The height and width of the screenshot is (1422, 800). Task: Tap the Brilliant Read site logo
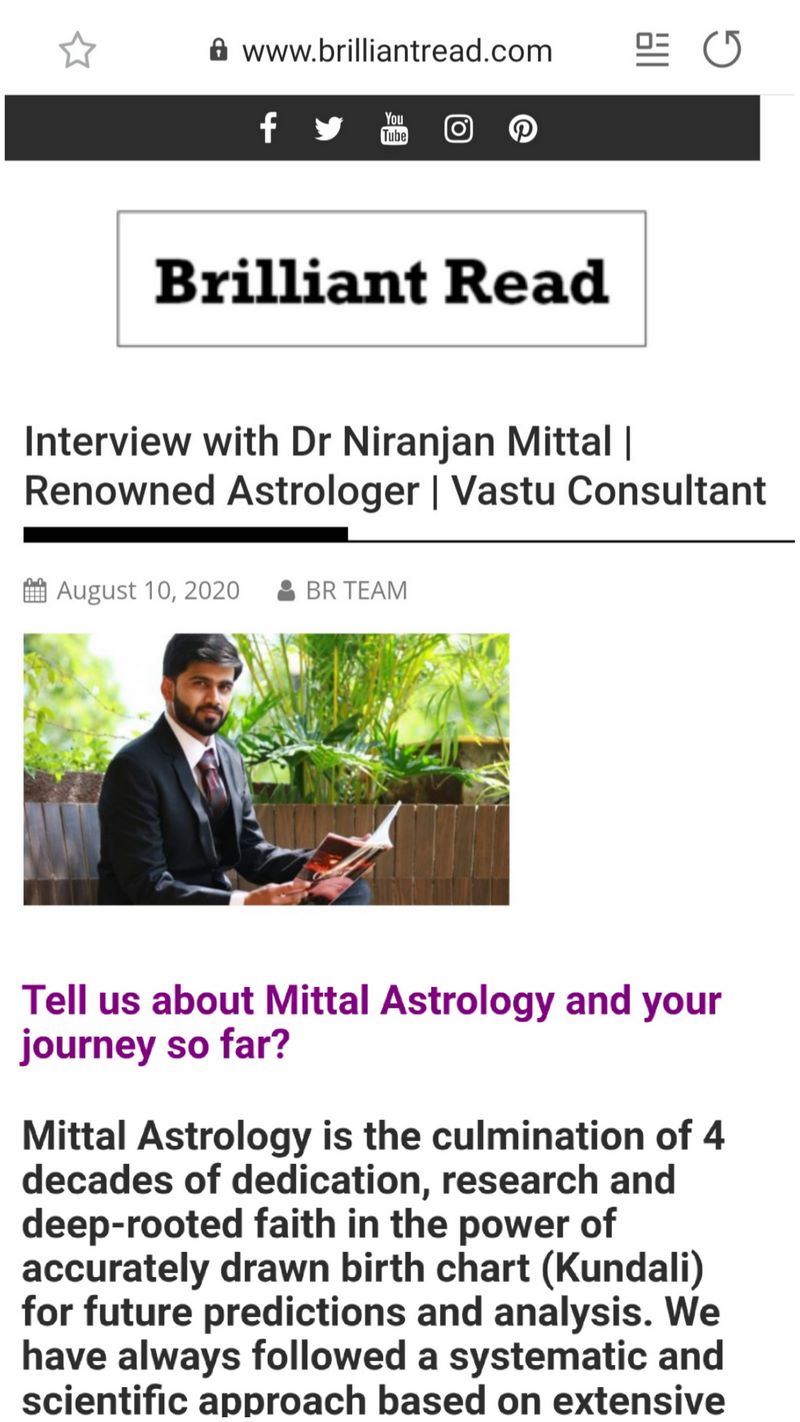381,279
